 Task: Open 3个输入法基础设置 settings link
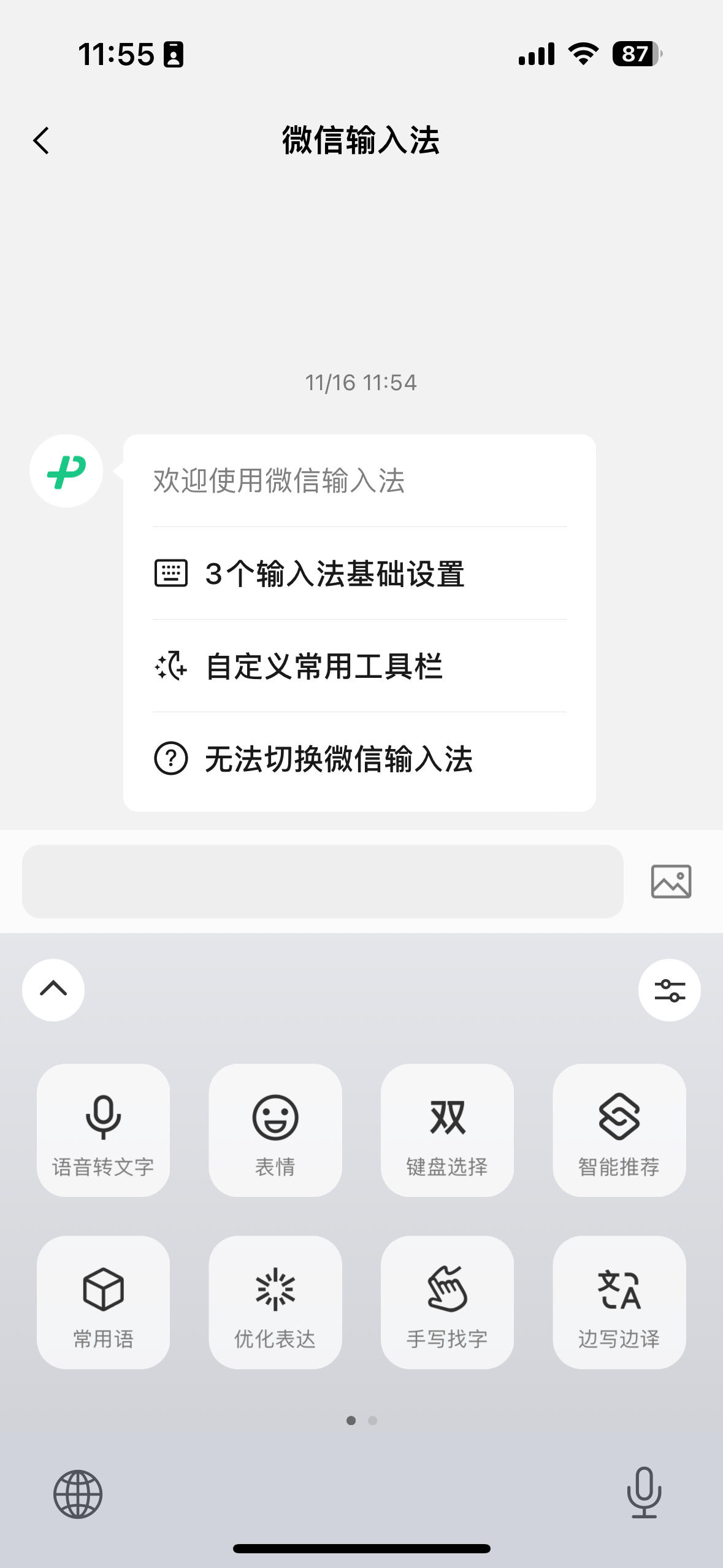pyautogui.click(x=334, y=574)
